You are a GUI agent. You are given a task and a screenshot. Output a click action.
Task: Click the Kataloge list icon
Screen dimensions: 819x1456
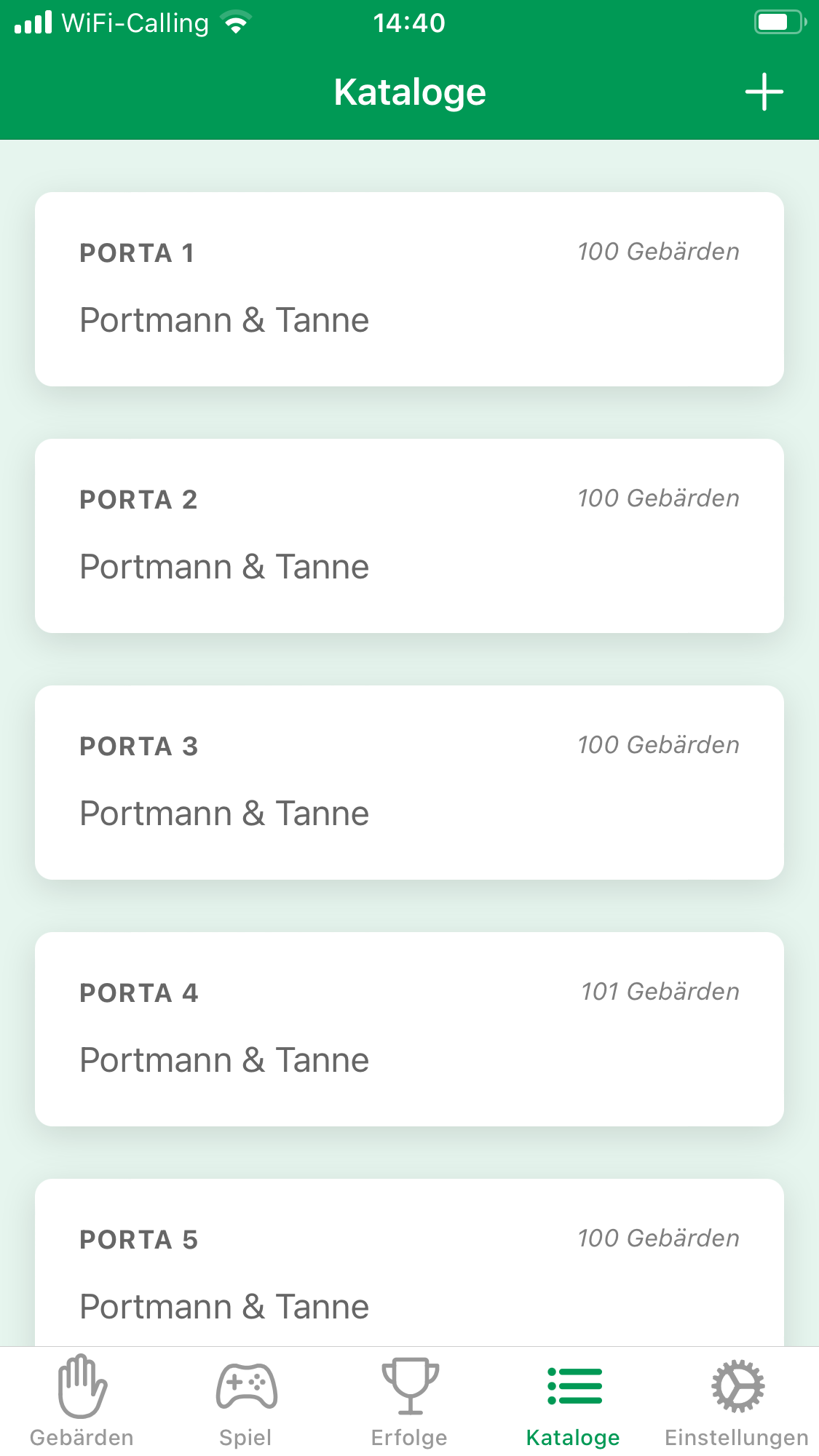(x=574, y=1387)
